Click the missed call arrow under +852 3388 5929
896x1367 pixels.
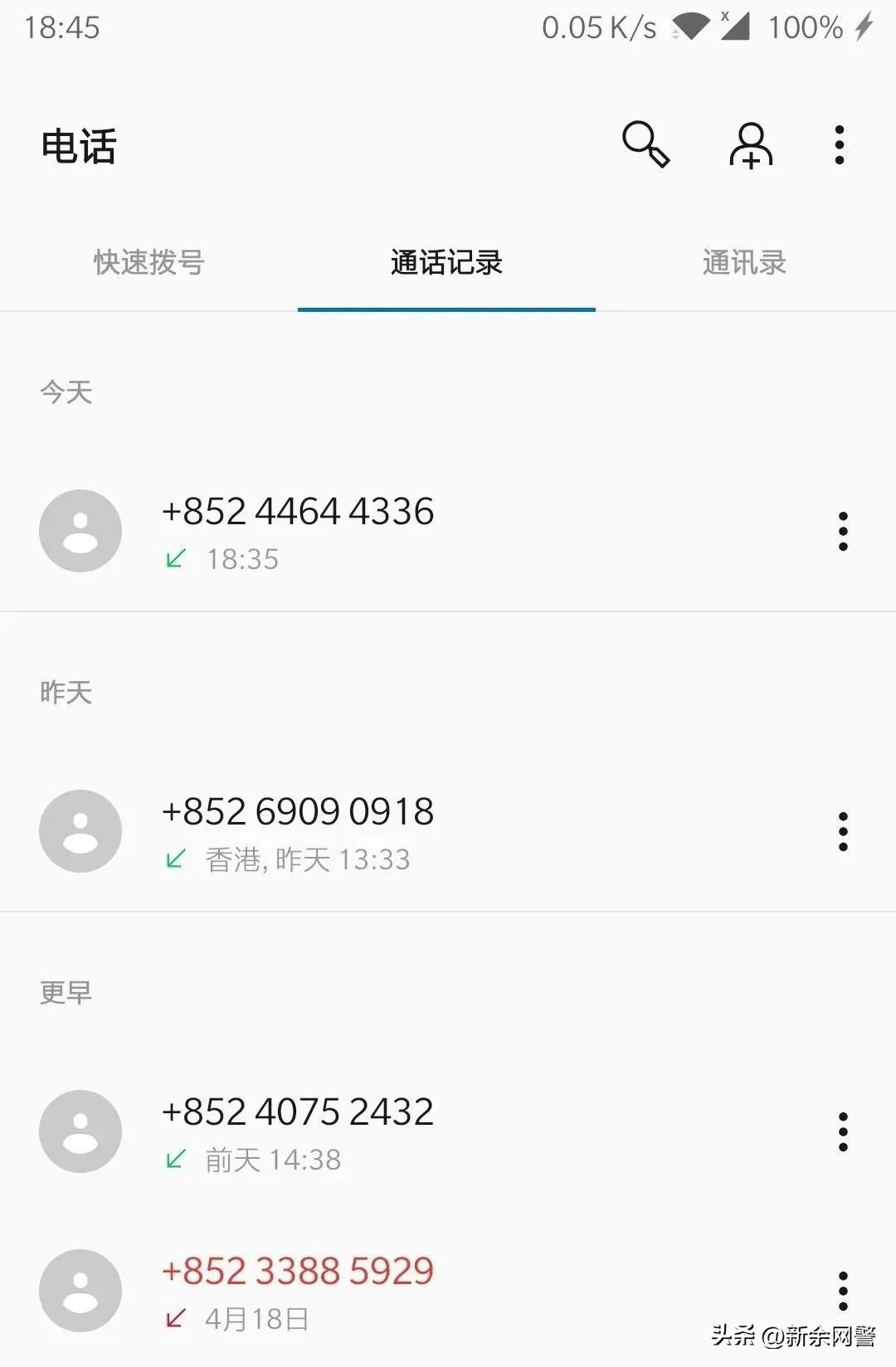pyautogui.click(x=174, y=1317)
